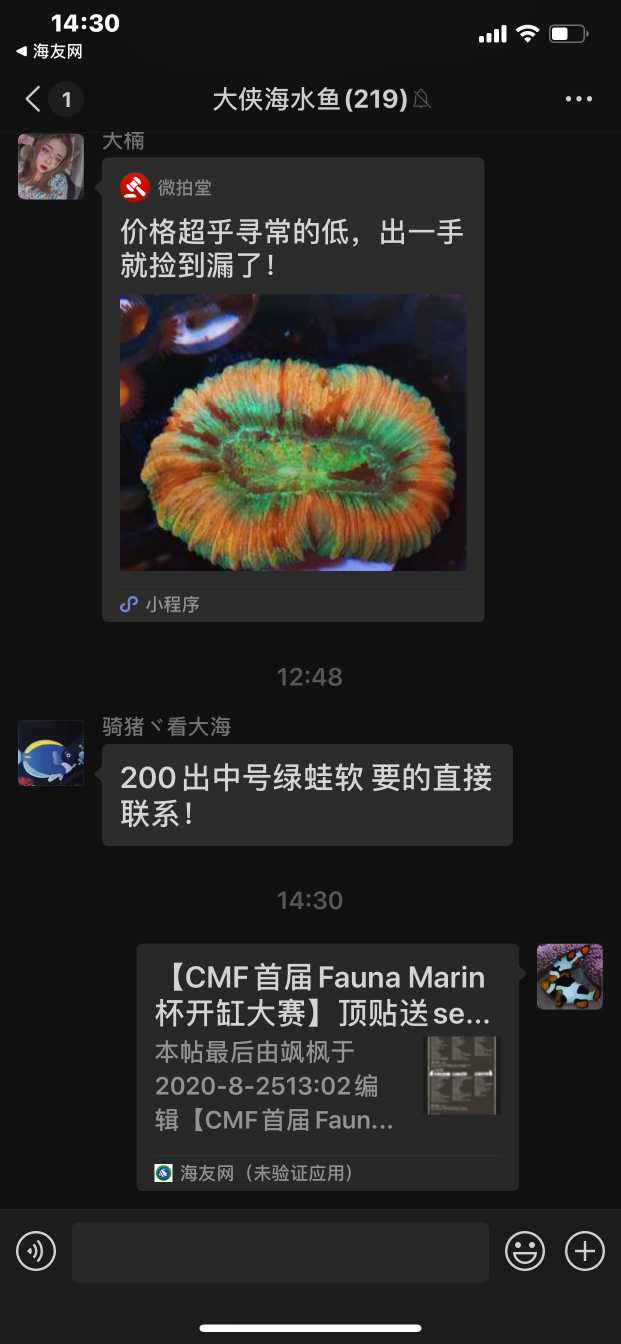Image resolution: width=621 pixels, height=1344 pixels.
Task: Go back to the chat list
Action: 35,99
